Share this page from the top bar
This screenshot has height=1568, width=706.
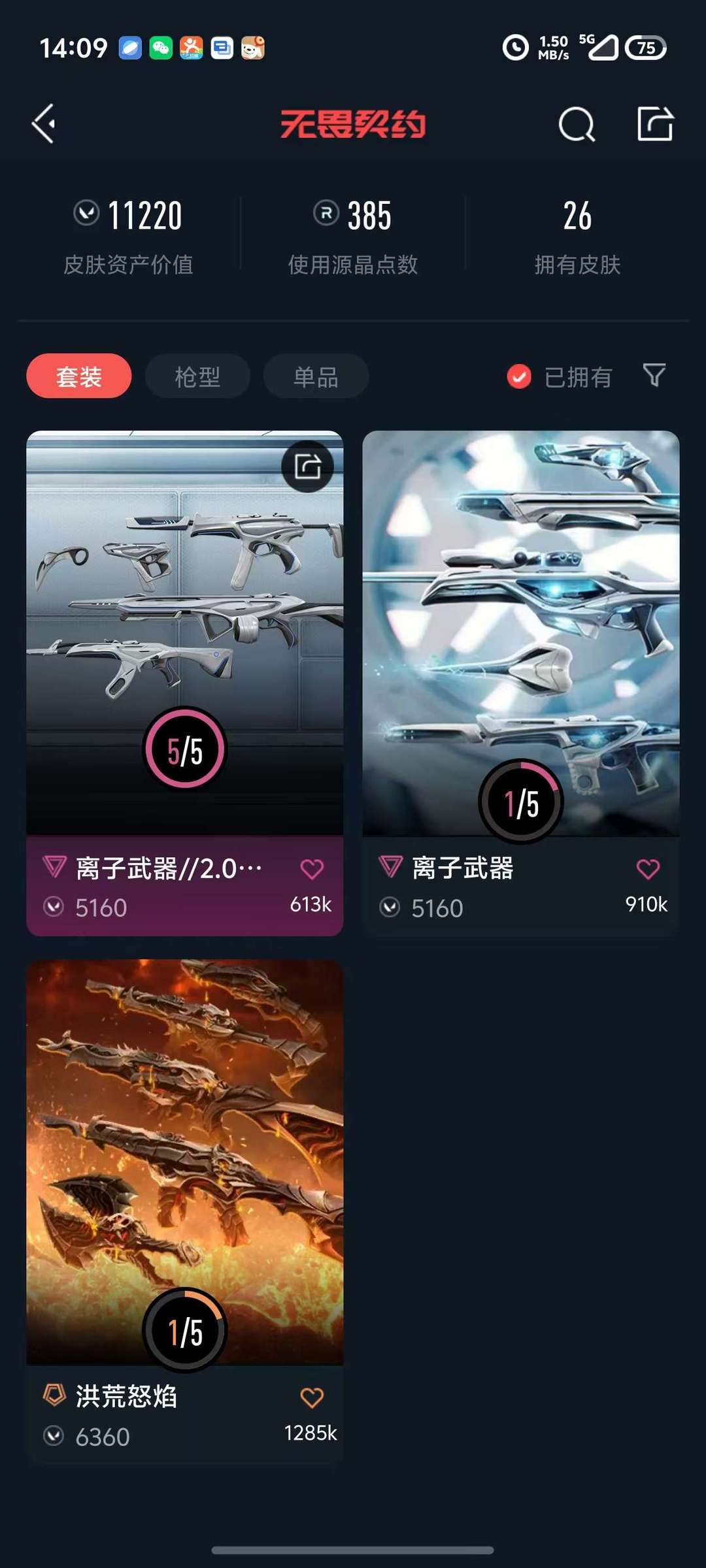655,123
